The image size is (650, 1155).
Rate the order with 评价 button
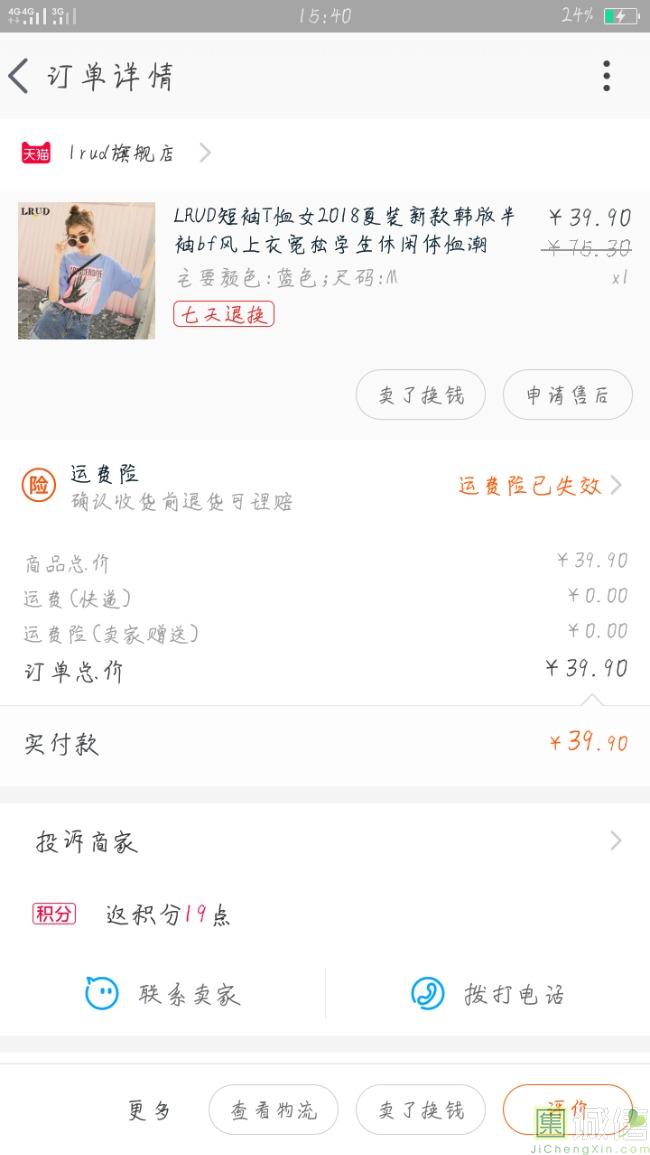pyautogui.click(x=567, y=1108)
